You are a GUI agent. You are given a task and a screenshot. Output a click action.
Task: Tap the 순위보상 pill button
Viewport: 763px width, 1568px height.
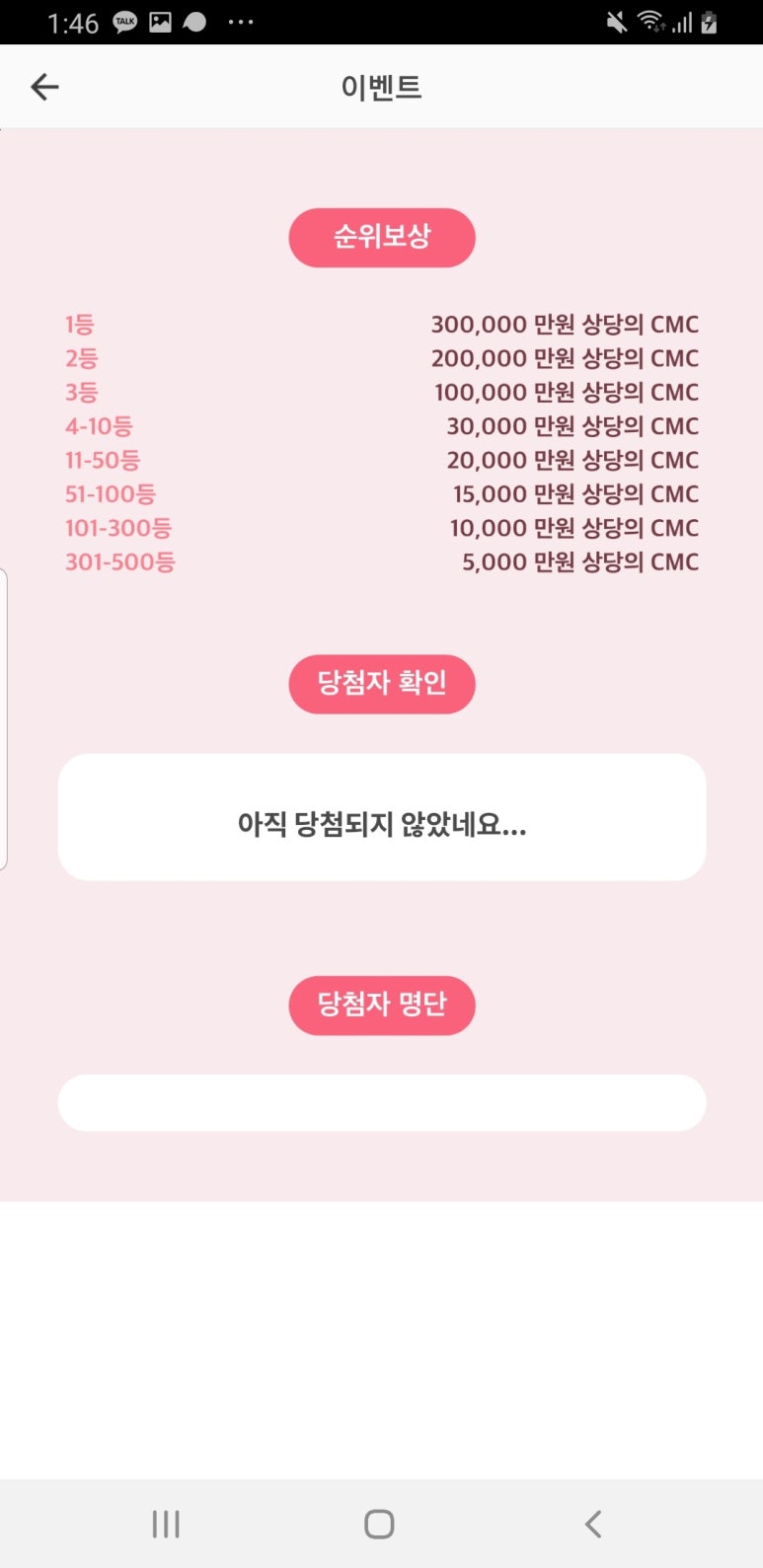(x=381, y=237)
